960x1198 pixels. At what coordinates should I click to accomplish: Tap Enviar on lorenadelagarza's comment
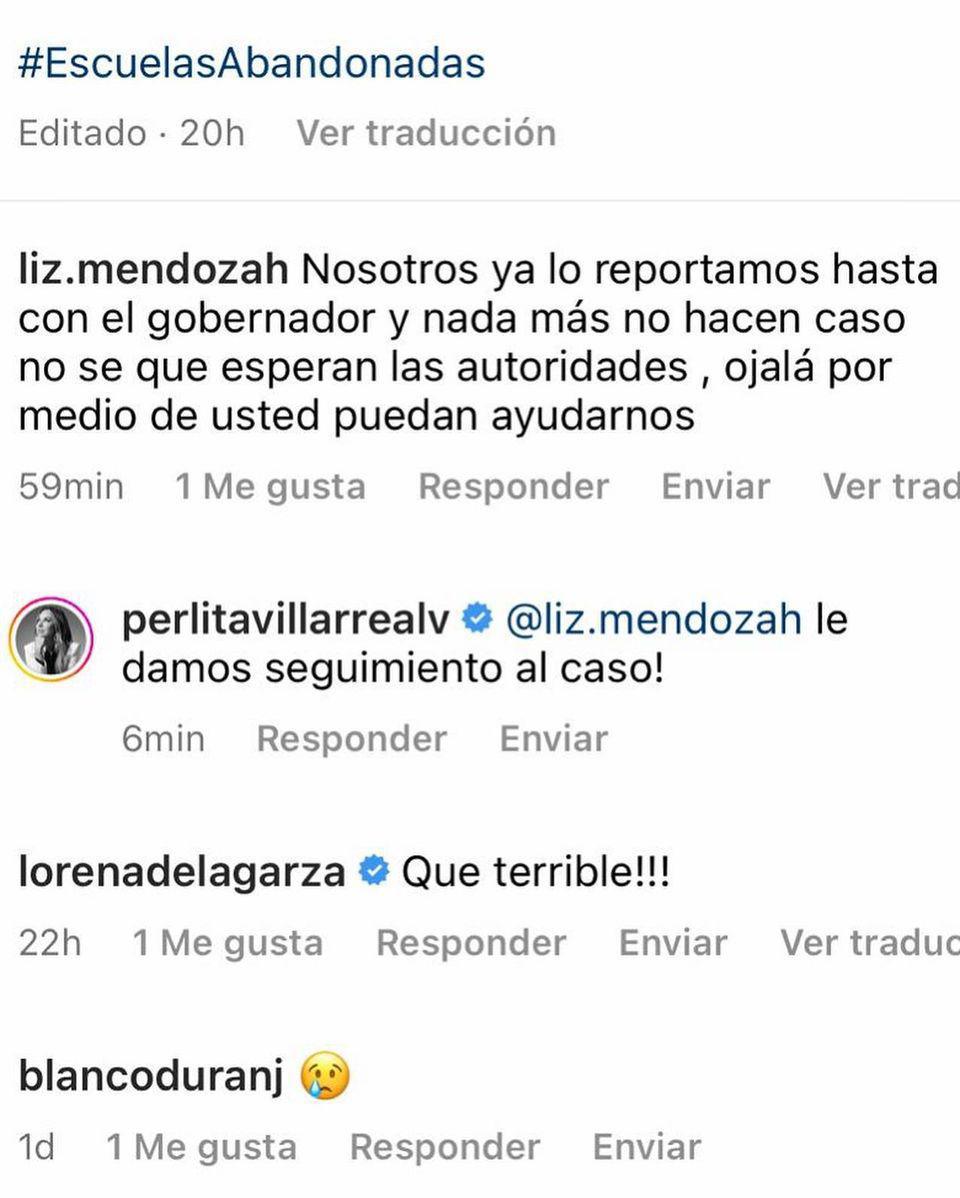click(x=673, y=942)
